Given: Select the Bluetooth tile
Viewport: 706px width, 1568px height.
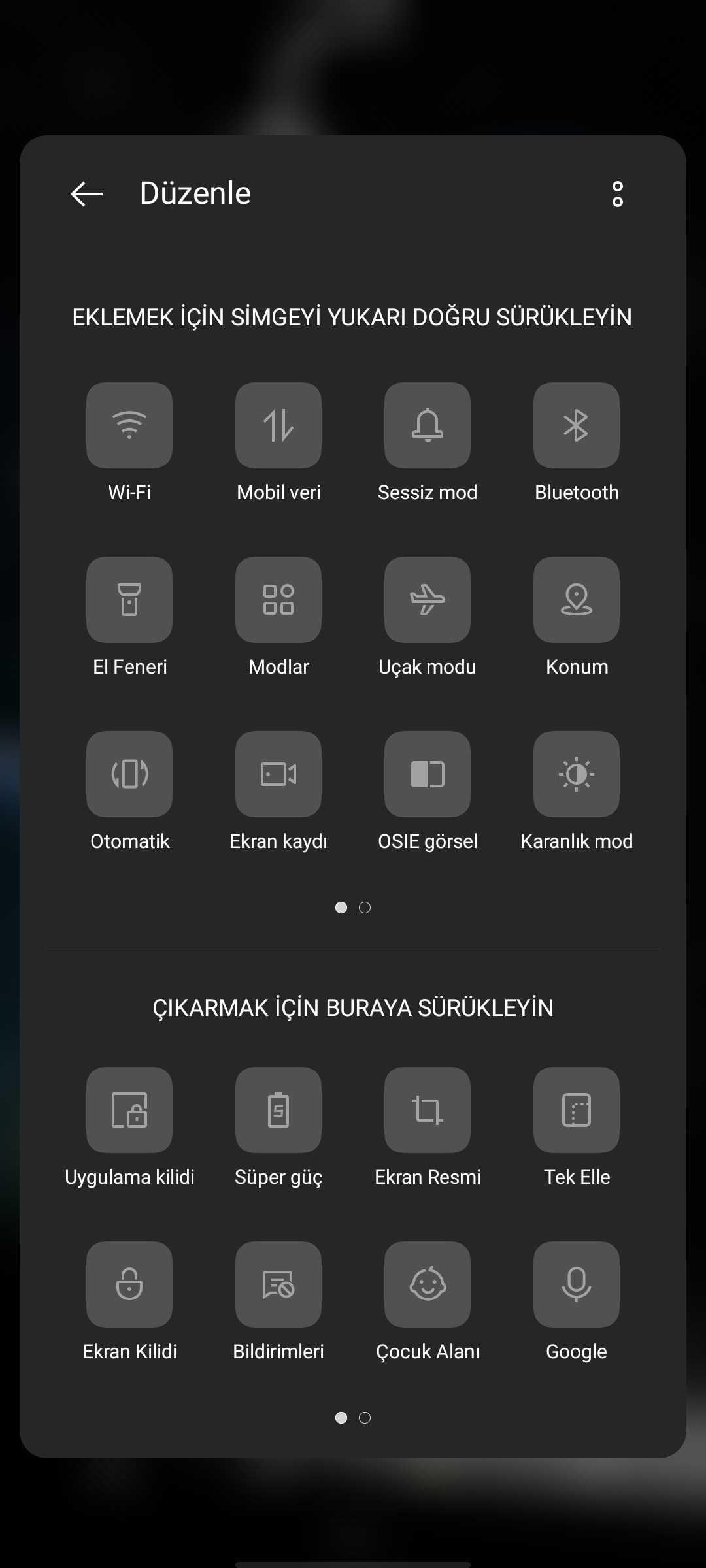Looking at the screenshot, I should pos(577,425).
